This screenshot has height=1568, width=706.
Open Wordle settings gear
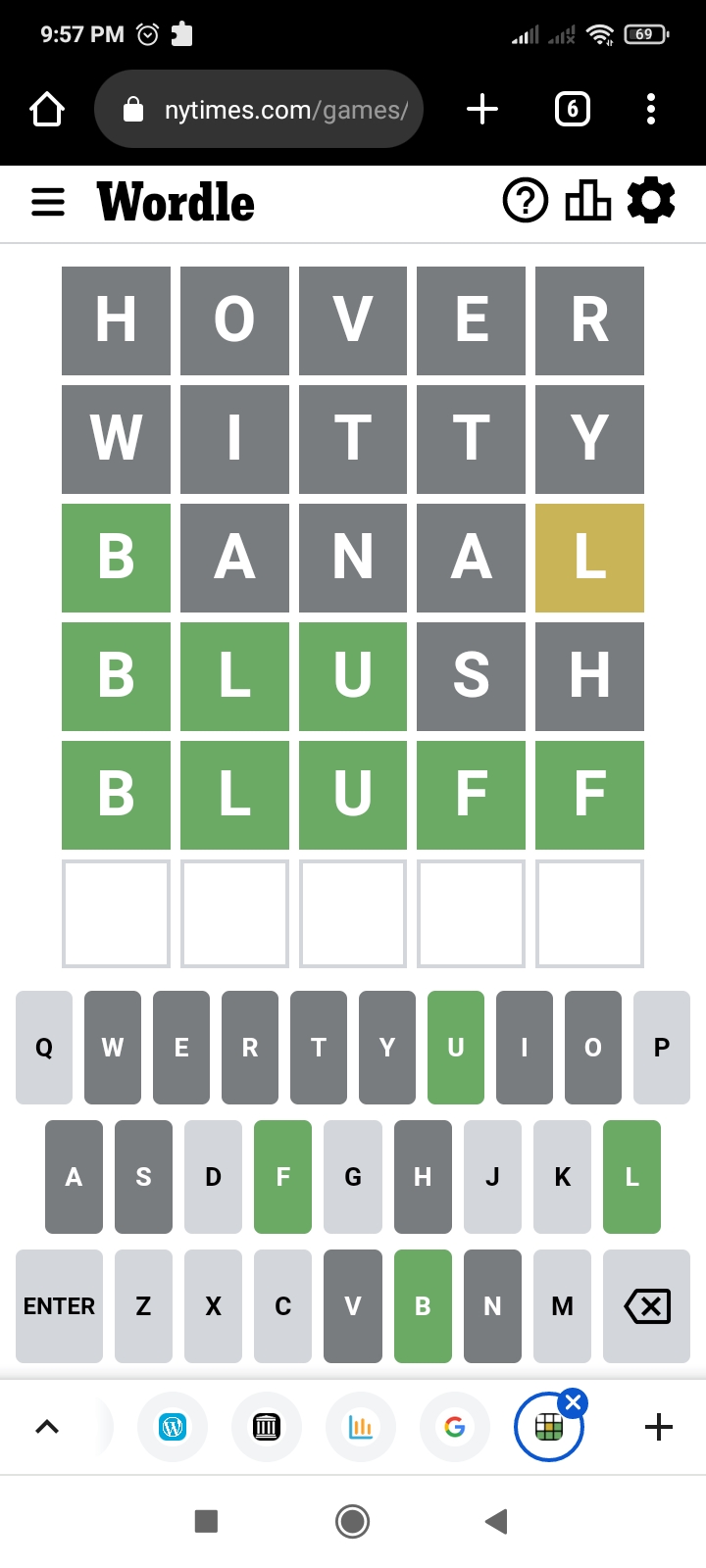[651, 202]
